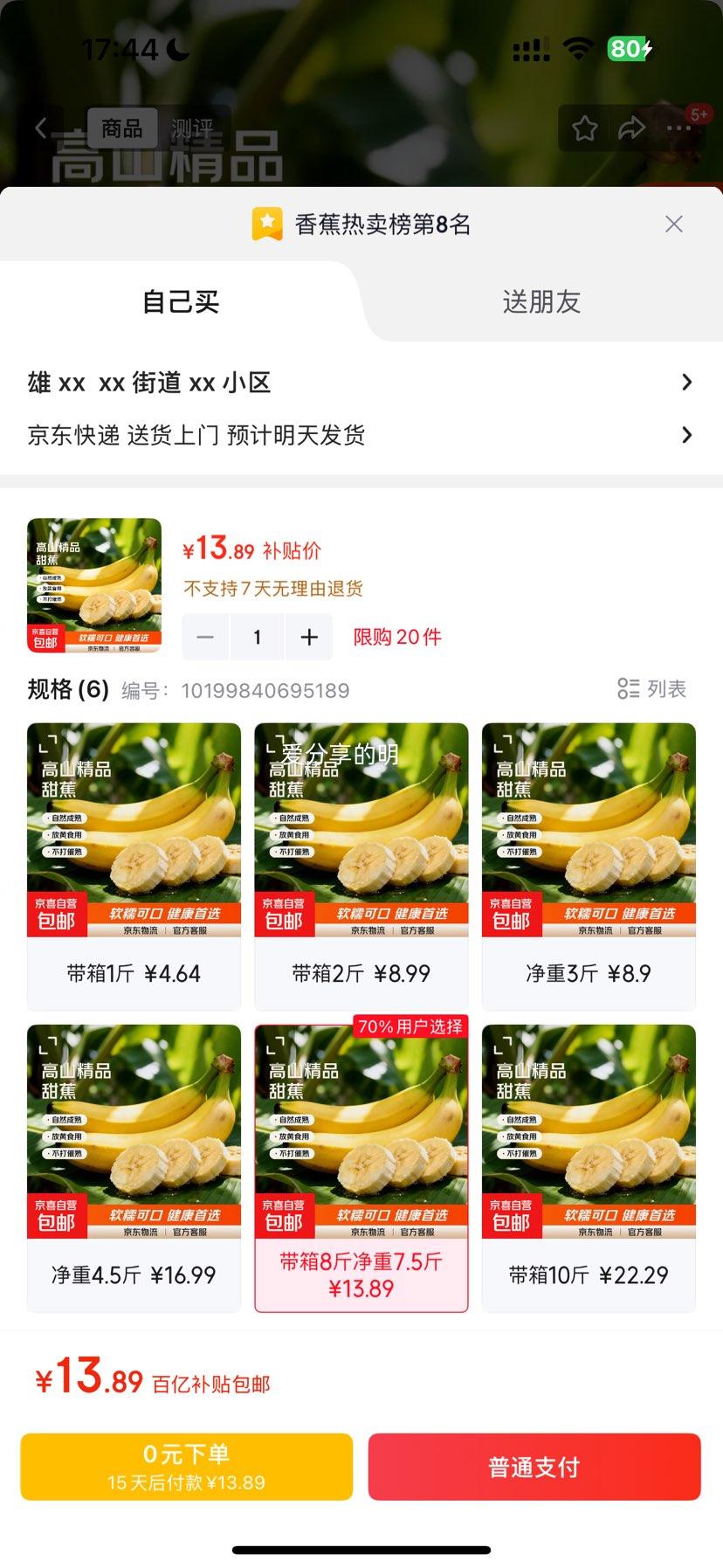
Task: Select the 带箱1斤 ¥4.64 spec
Action: click(x=133, y=865)
